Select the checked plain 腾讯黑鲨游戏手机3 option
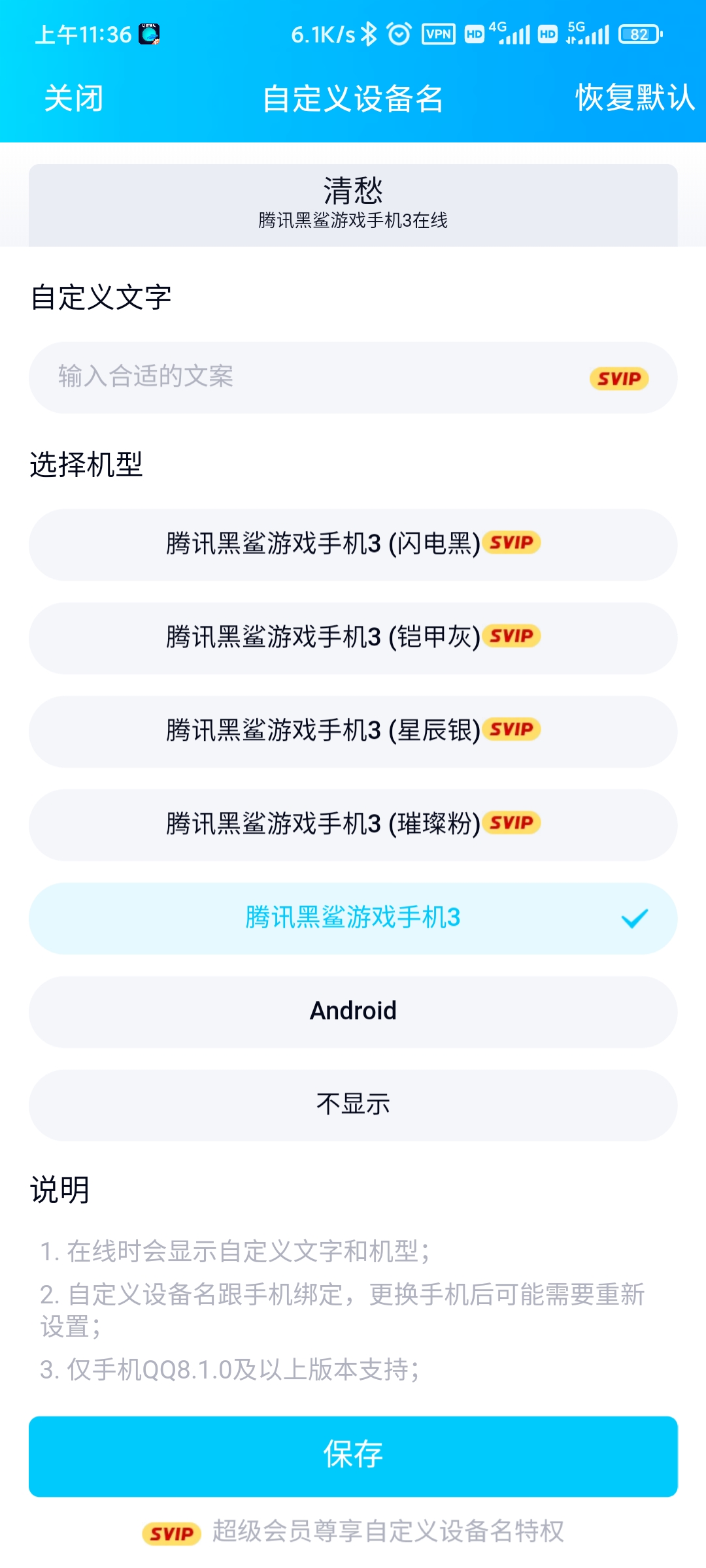Image resolution: width=706 pixels, height=1568 pixels. coord(353,918)
